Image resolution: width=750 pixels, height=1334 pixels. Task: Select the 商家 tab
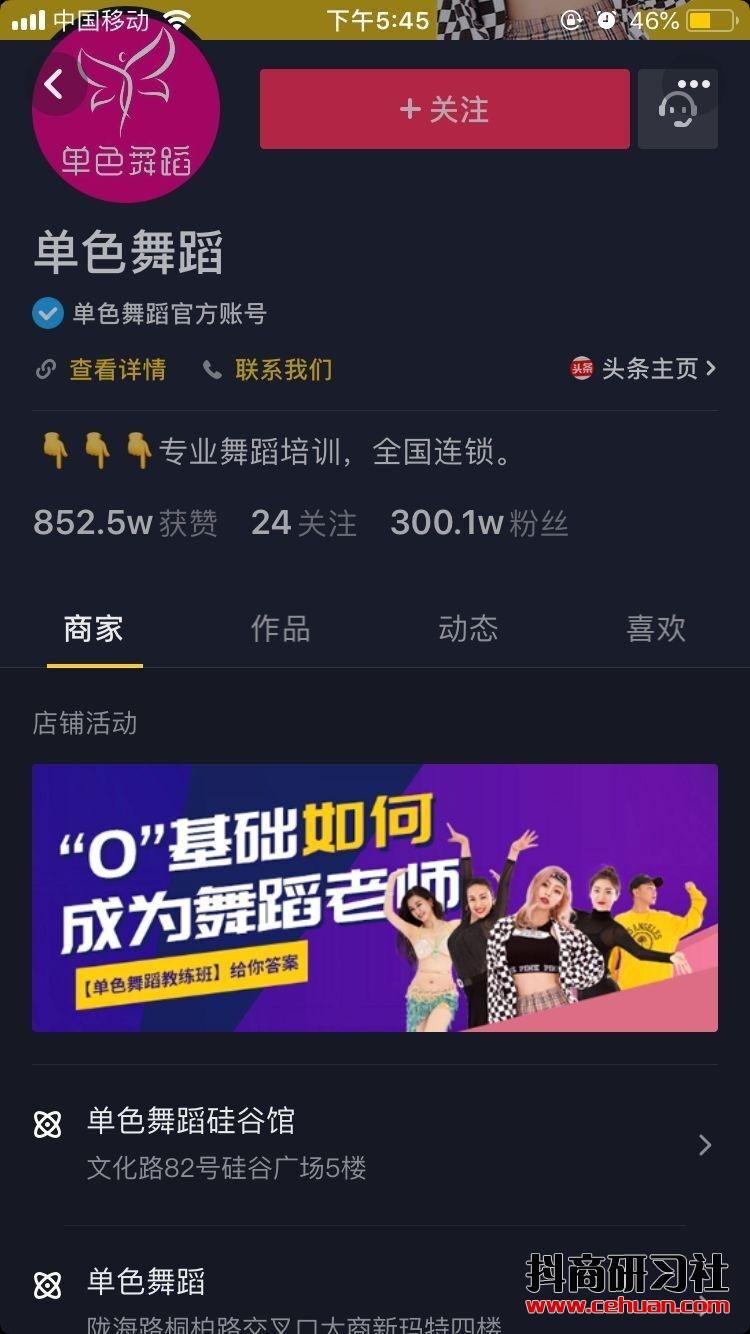pyautogui.click(x=94, y=629)
